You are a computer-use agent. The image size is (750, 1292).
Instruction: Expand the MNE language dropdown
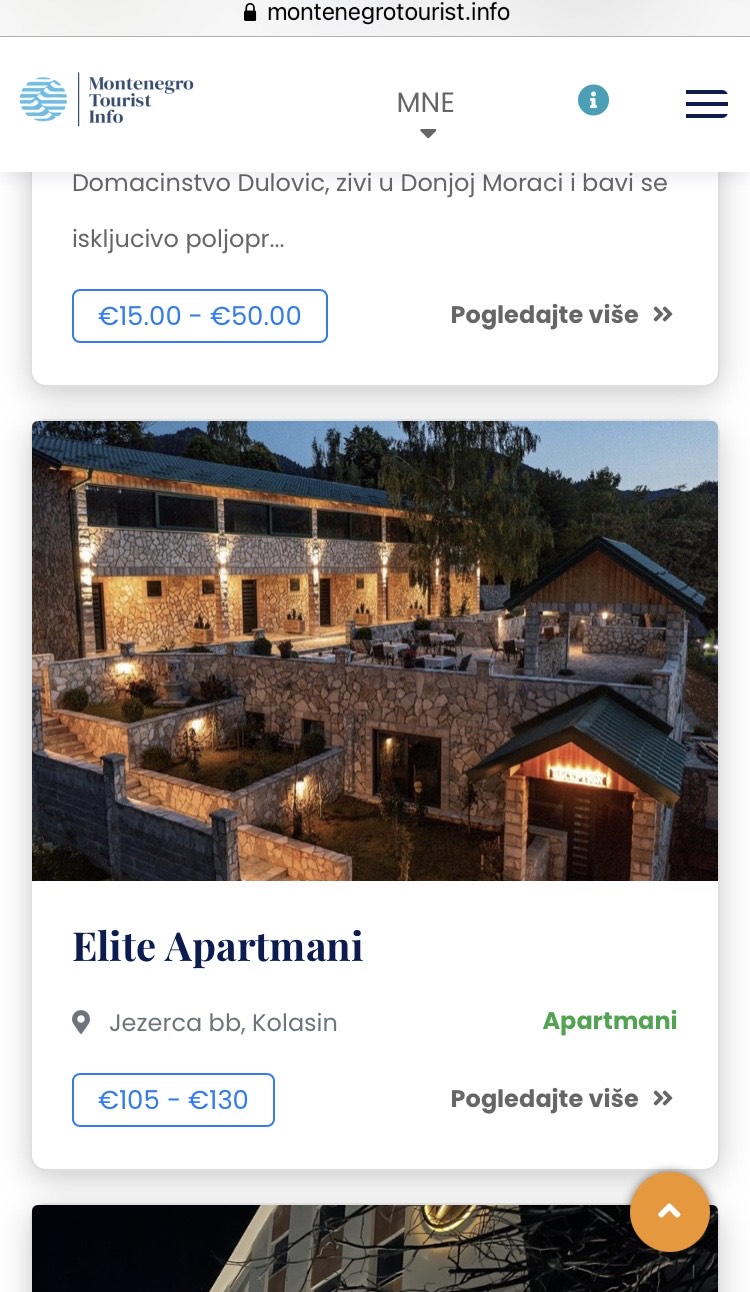tap(426, 113)
